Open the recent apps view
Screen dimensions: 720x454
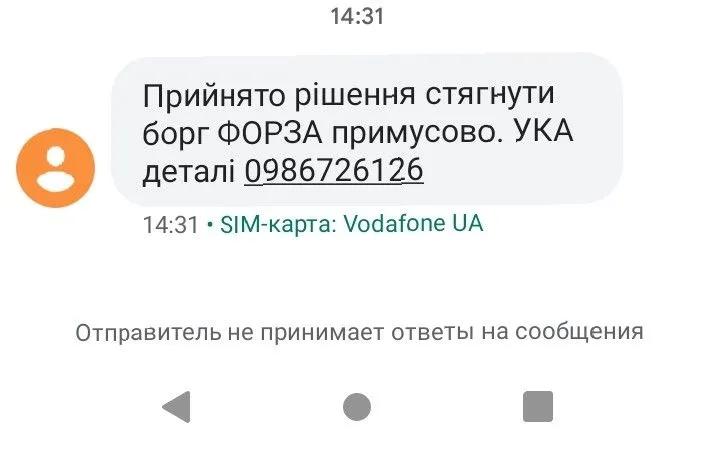tap(538, 407)
